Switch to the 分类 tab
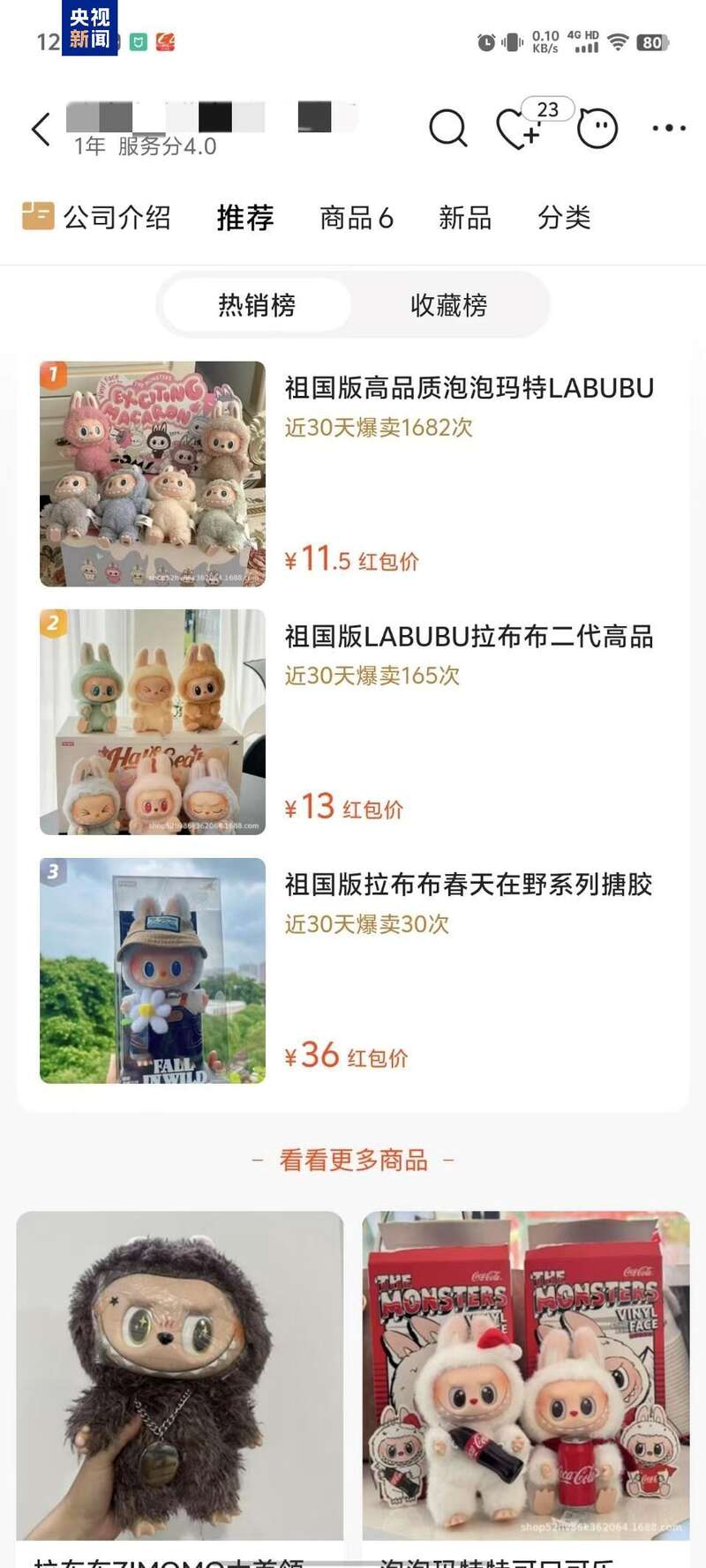The image size is (706, 1568). tap(564, 217)
